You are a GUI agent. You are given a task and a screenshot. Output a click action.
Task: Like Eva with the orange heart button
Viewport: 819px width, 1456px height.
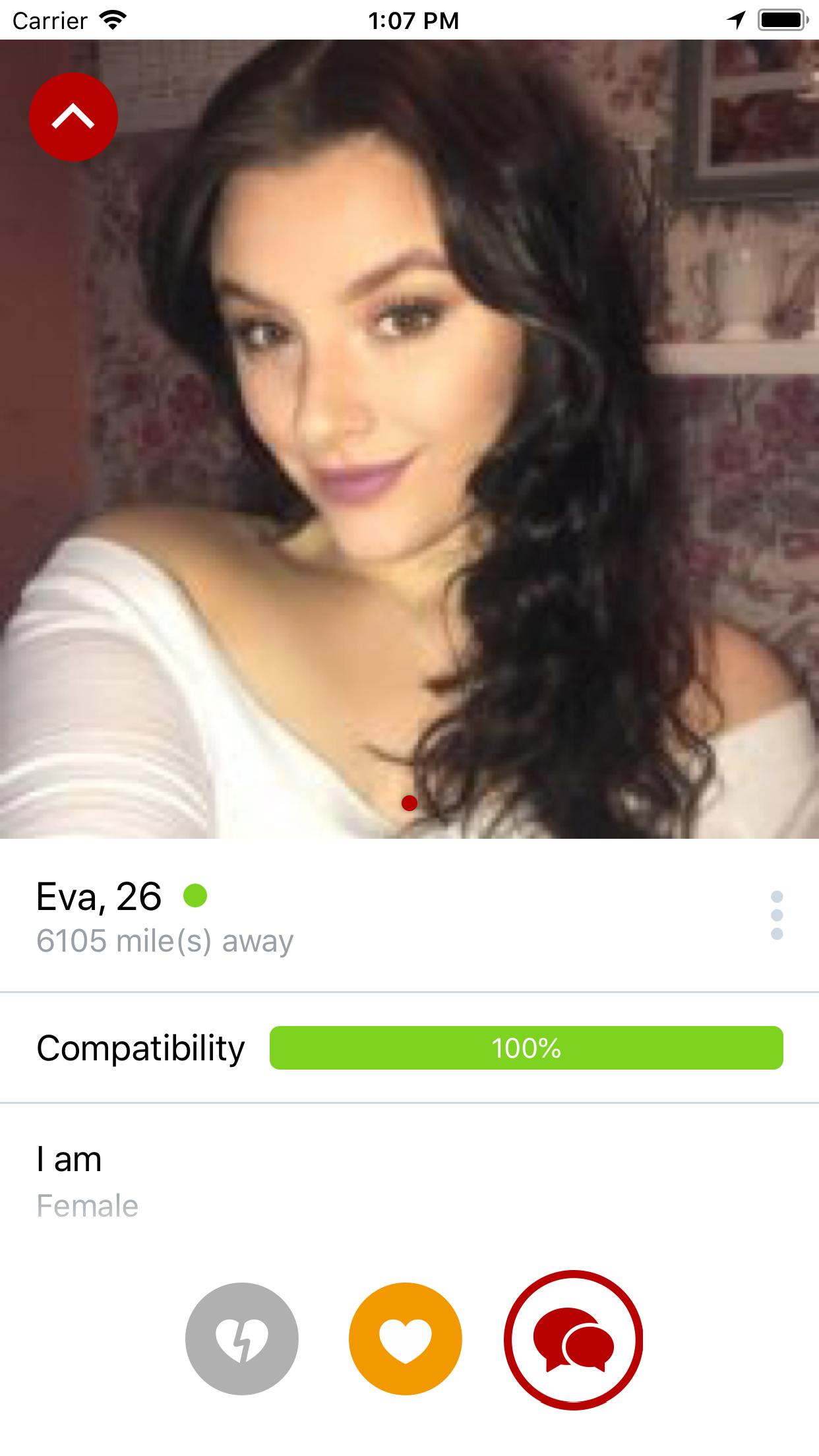405,1338
